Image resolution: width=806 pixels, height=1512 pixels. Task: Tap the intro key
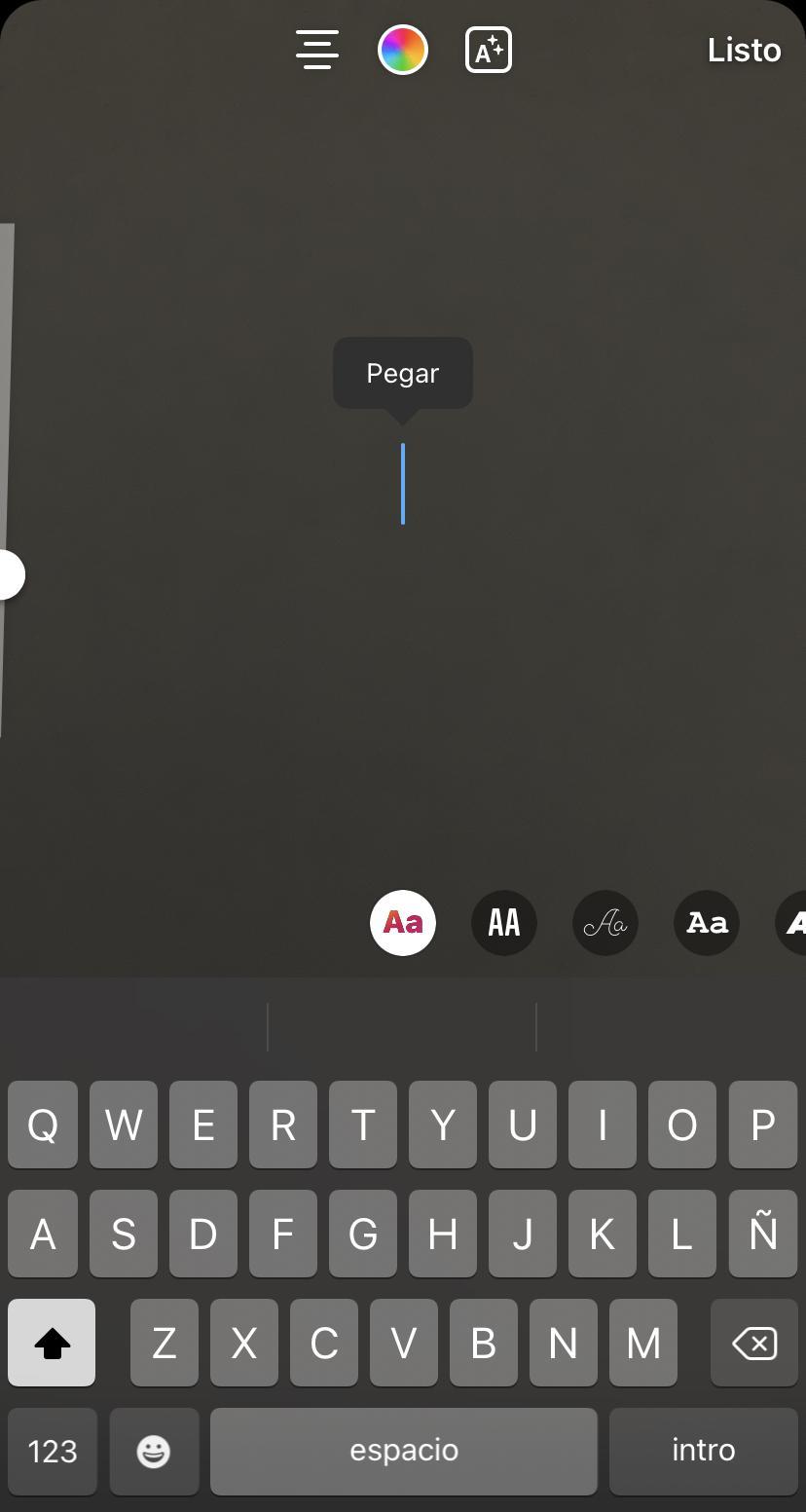(x=703, y=1451)
